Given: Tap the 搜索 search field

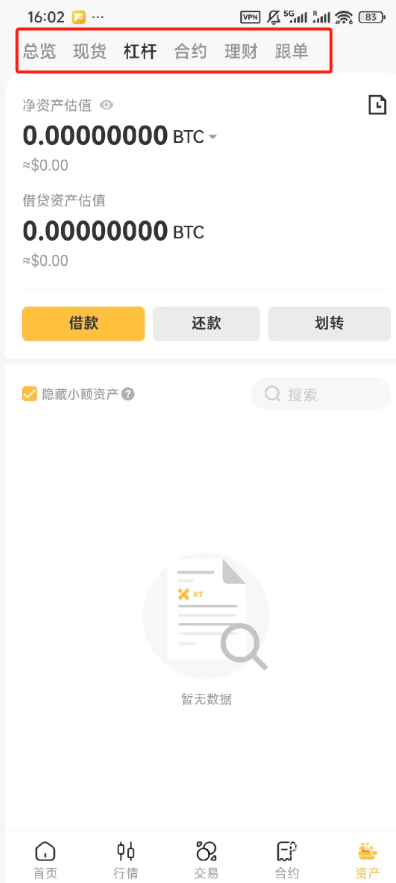Looking at the screenshot, I should coord(321,394).
